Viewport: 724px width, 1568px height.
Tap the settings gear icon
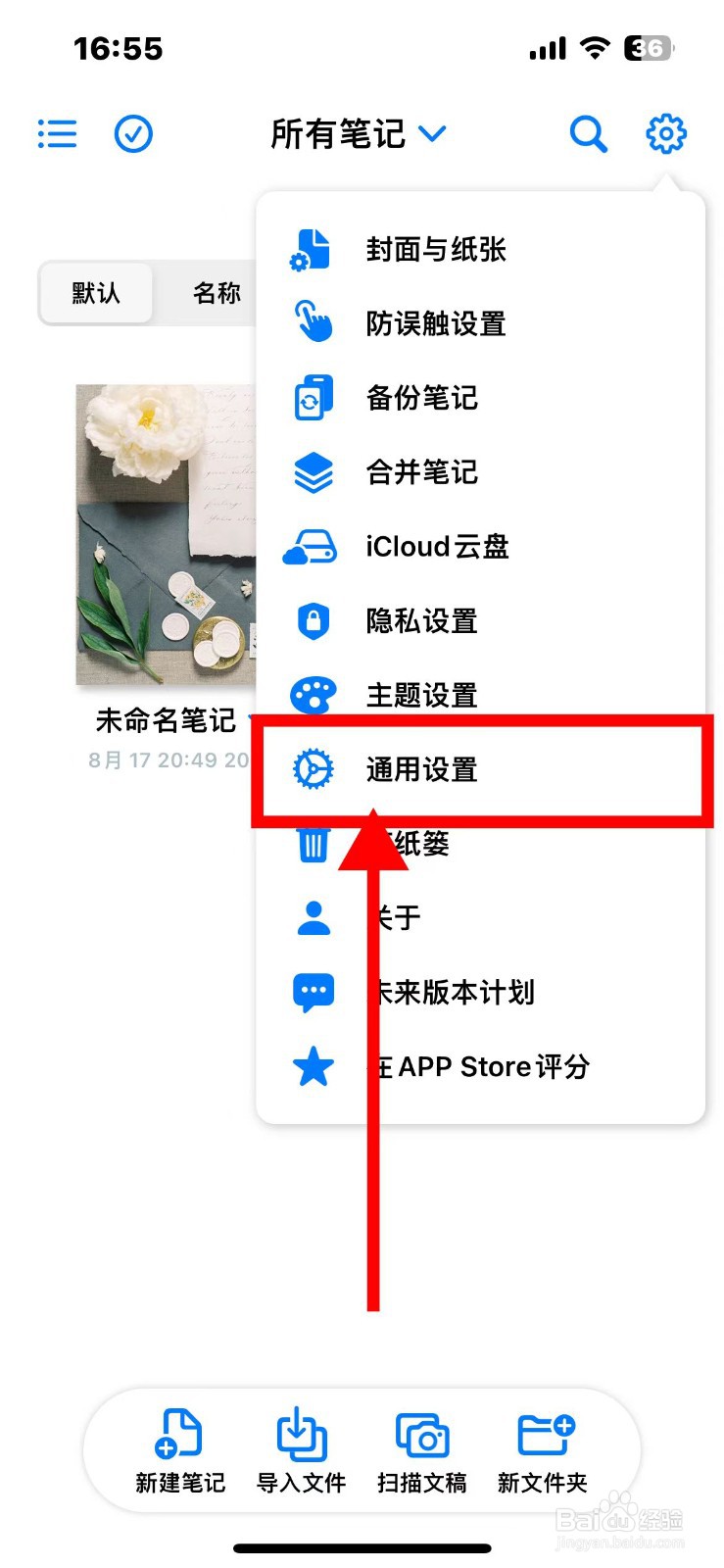click(665, 134)
